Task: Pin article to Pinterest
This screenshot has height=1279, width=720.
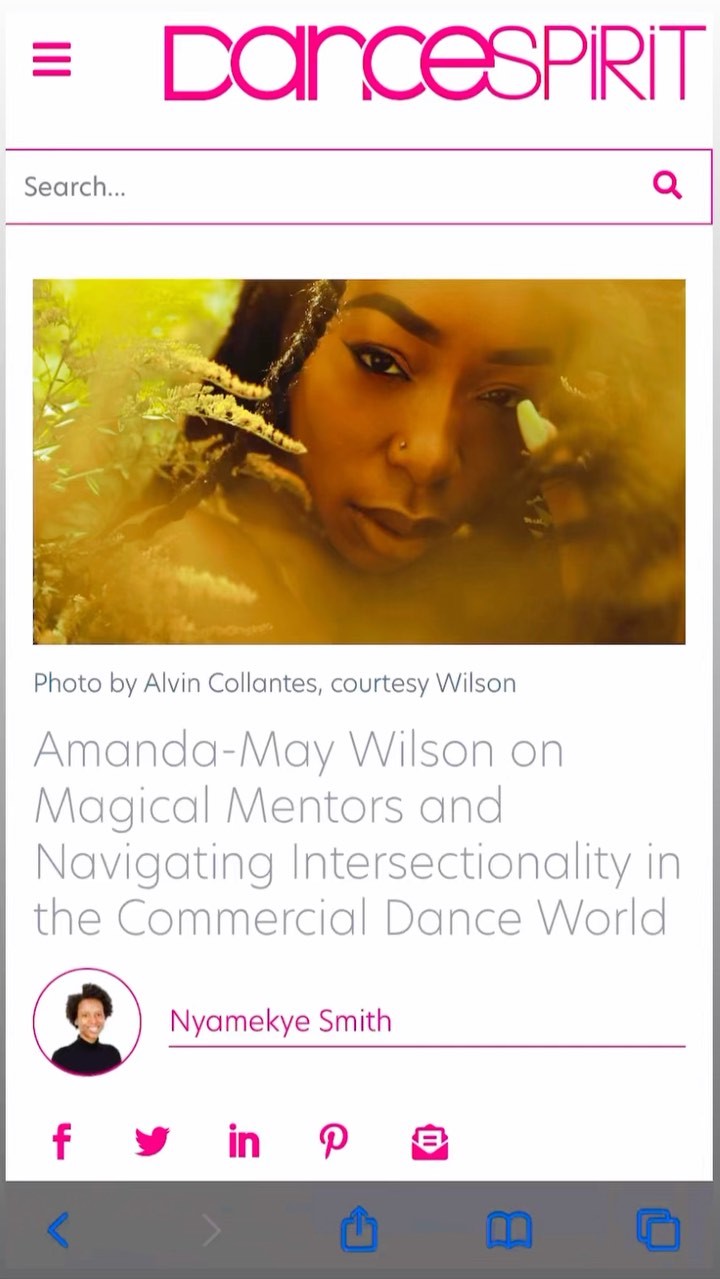Action: point(333,1141)
